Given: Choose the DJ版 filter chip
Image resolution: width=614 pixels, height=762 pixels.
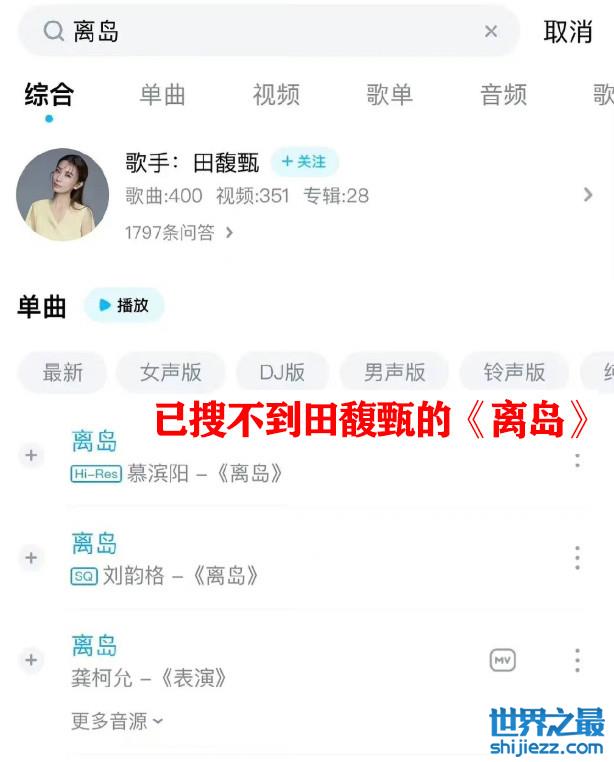Looking at the screenshot, I should [282, 373].
